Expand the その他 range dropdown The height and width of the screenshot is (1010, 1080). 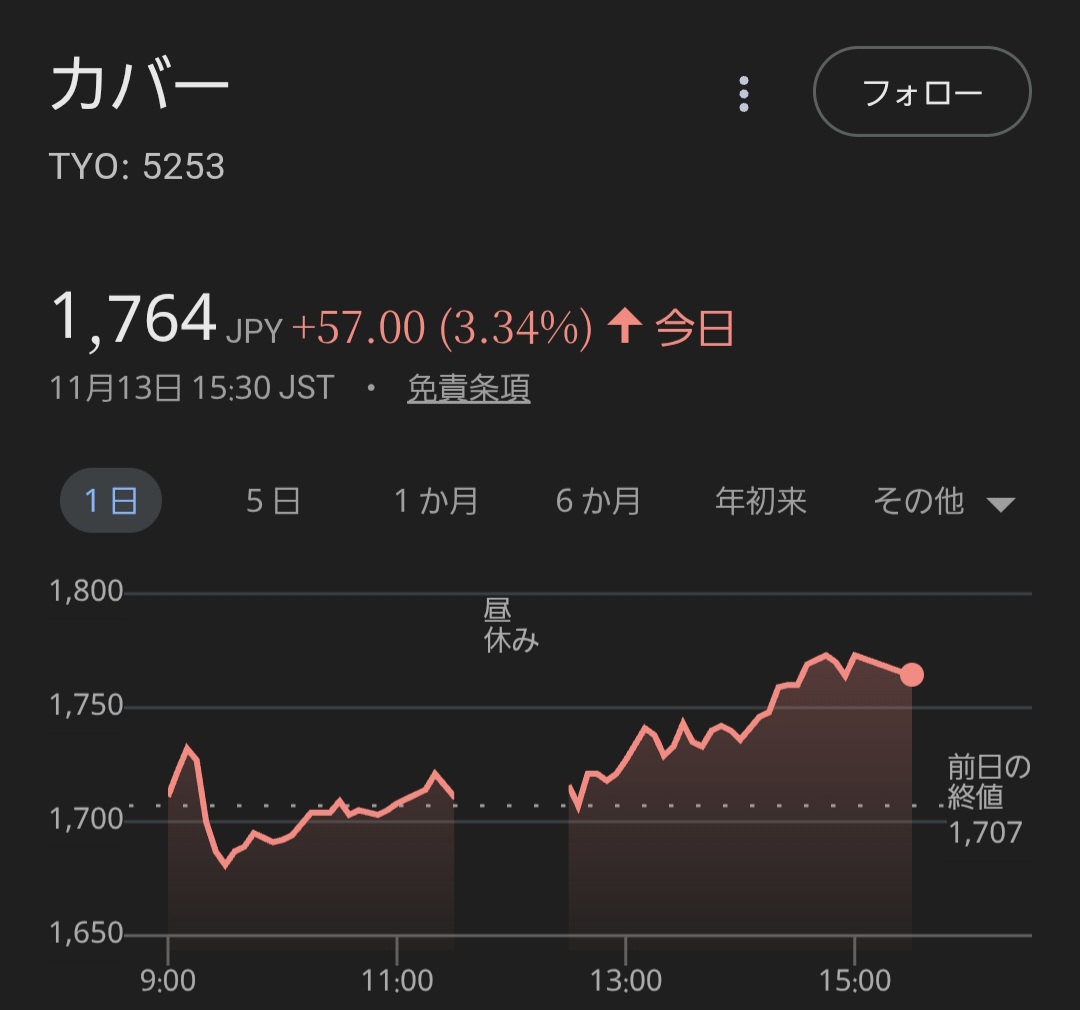coord(943,501)
